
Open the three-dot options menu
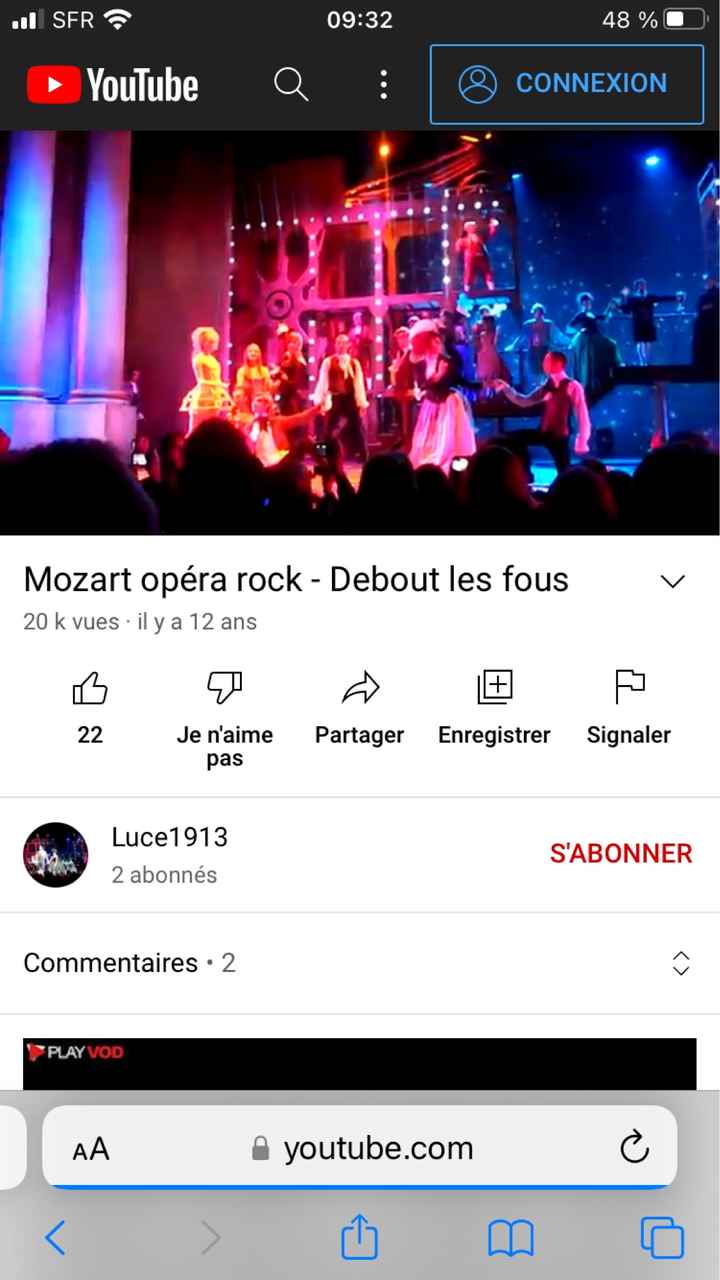click(383, 85)
